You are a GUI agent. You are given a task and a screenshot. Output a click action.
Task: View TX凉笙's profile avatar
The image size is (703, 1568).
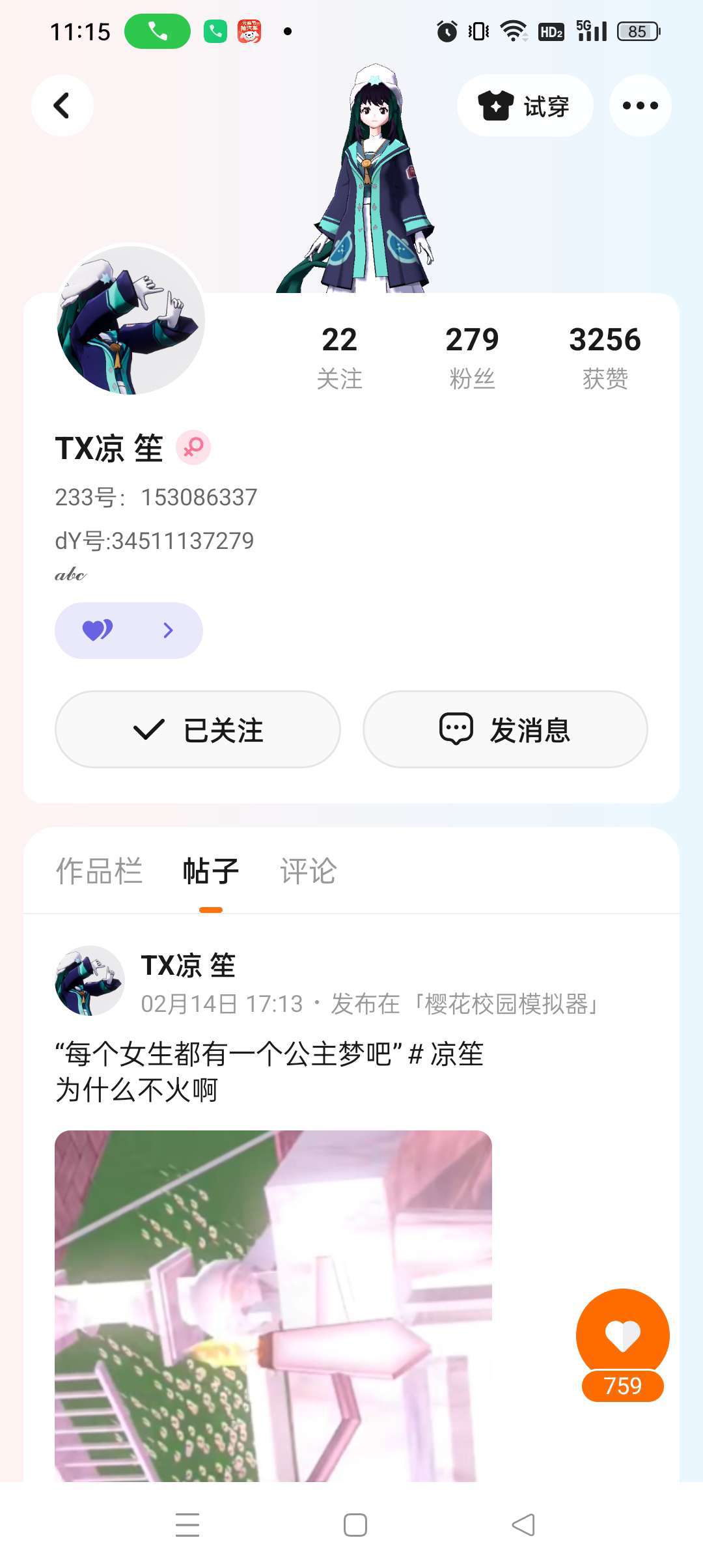pyautogui.click(x=131, y=320)
